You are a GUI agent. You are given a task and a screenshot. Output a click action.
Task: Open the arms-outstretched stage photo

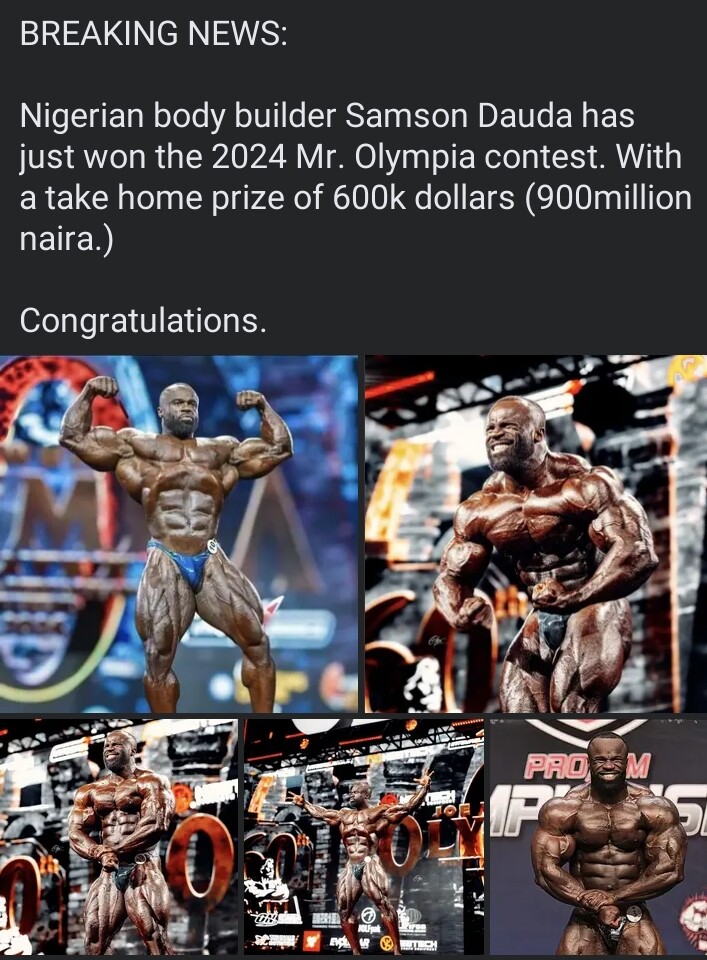[x=363, y=836]
